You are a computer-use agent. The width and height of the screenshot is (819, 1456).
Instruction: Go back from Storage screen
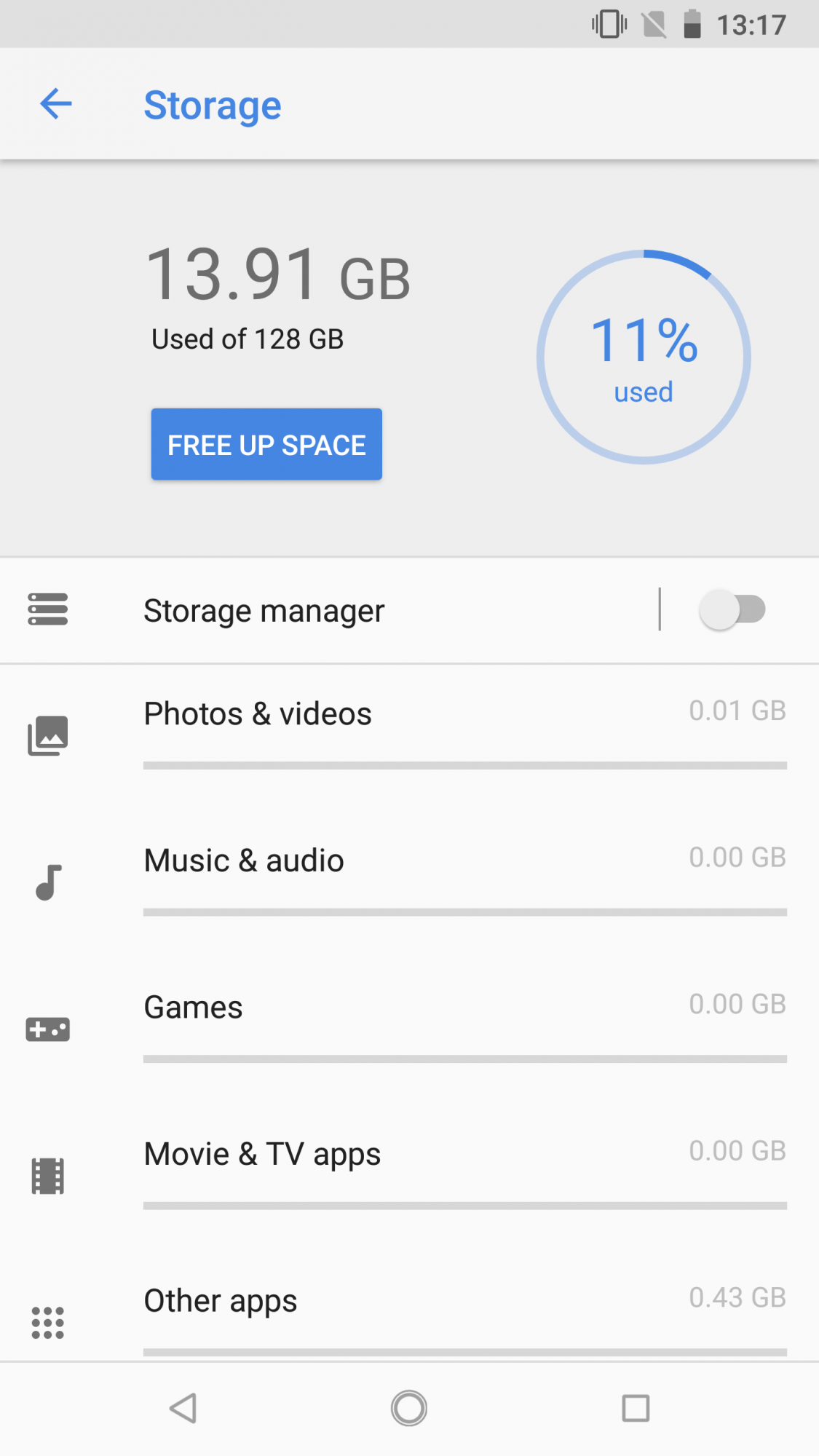[55, 104]
